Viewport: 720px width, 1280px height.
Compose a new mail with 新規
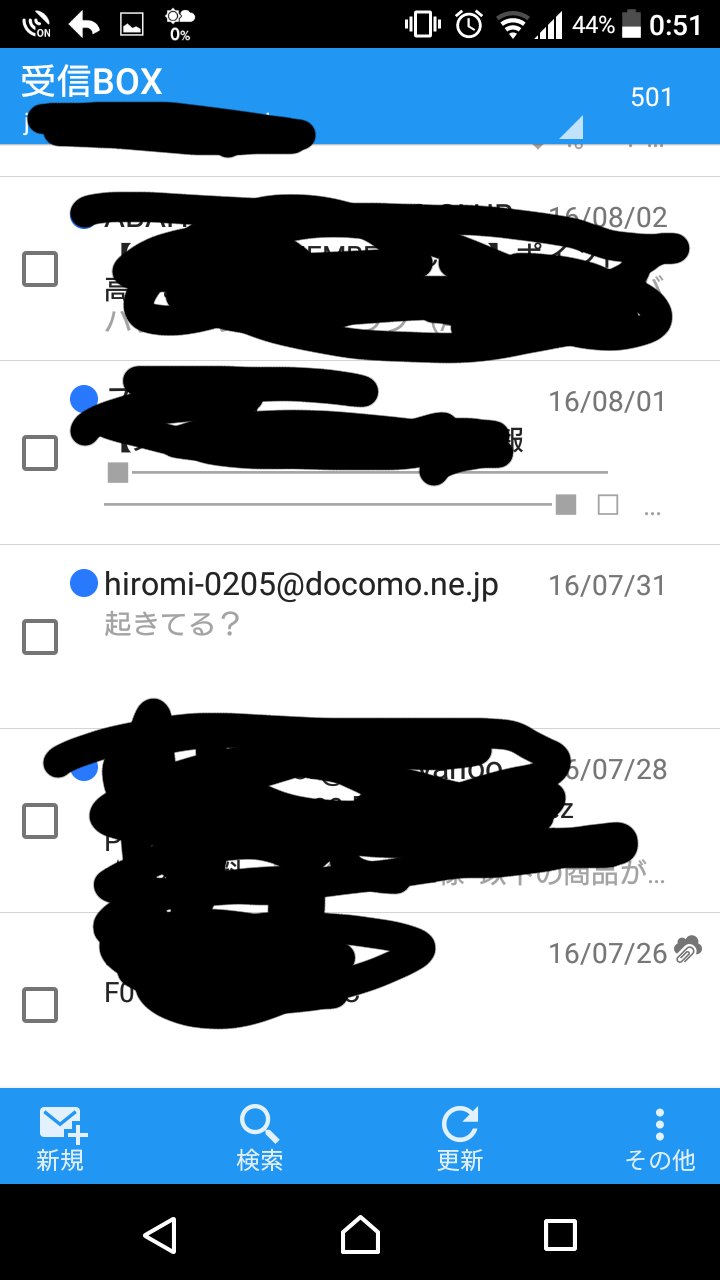click(x=61, y=1138)
